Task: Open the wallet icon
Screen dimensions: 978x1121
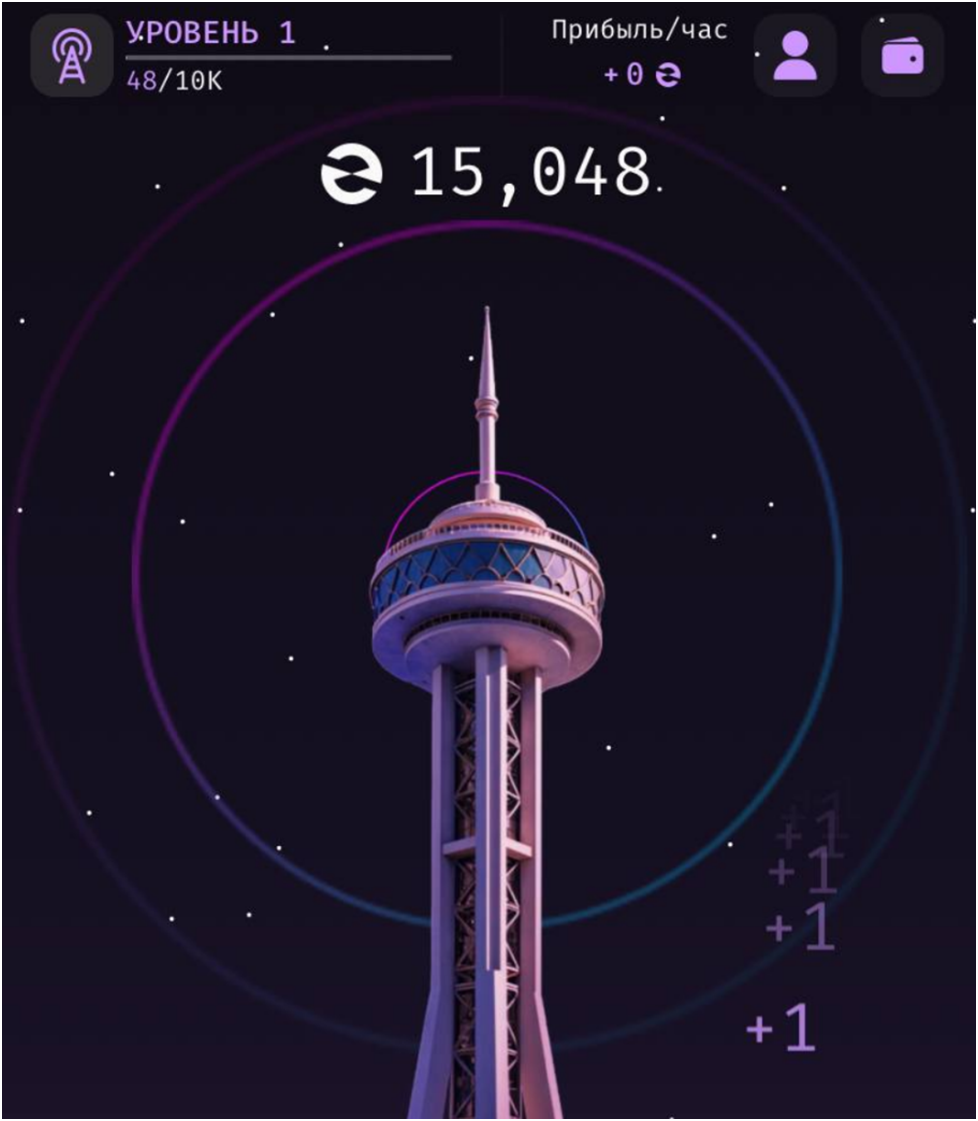Action: coord(902,56)
